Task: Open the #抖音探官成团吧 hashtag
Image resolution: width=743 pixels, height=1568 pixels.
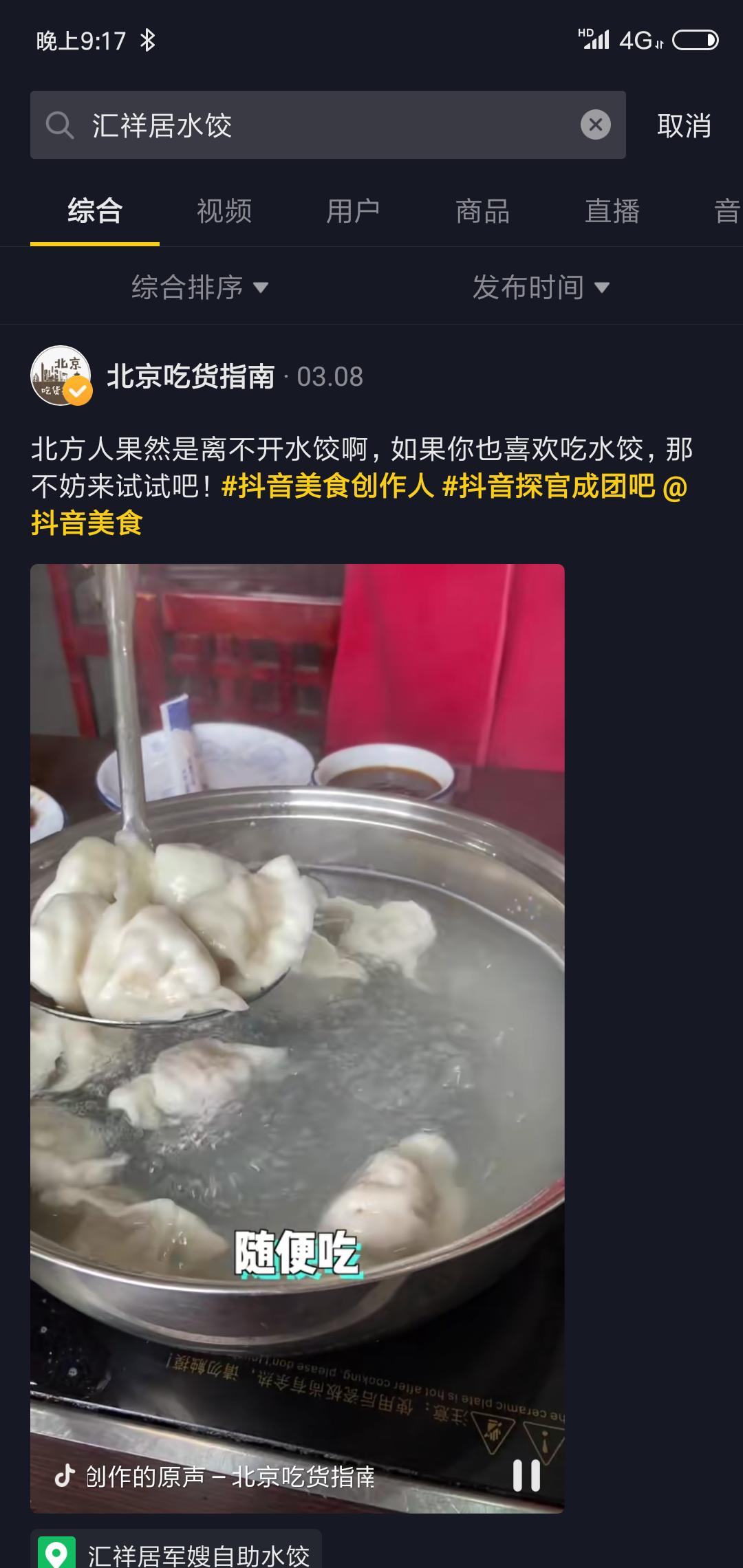Action: coord(548,486)
